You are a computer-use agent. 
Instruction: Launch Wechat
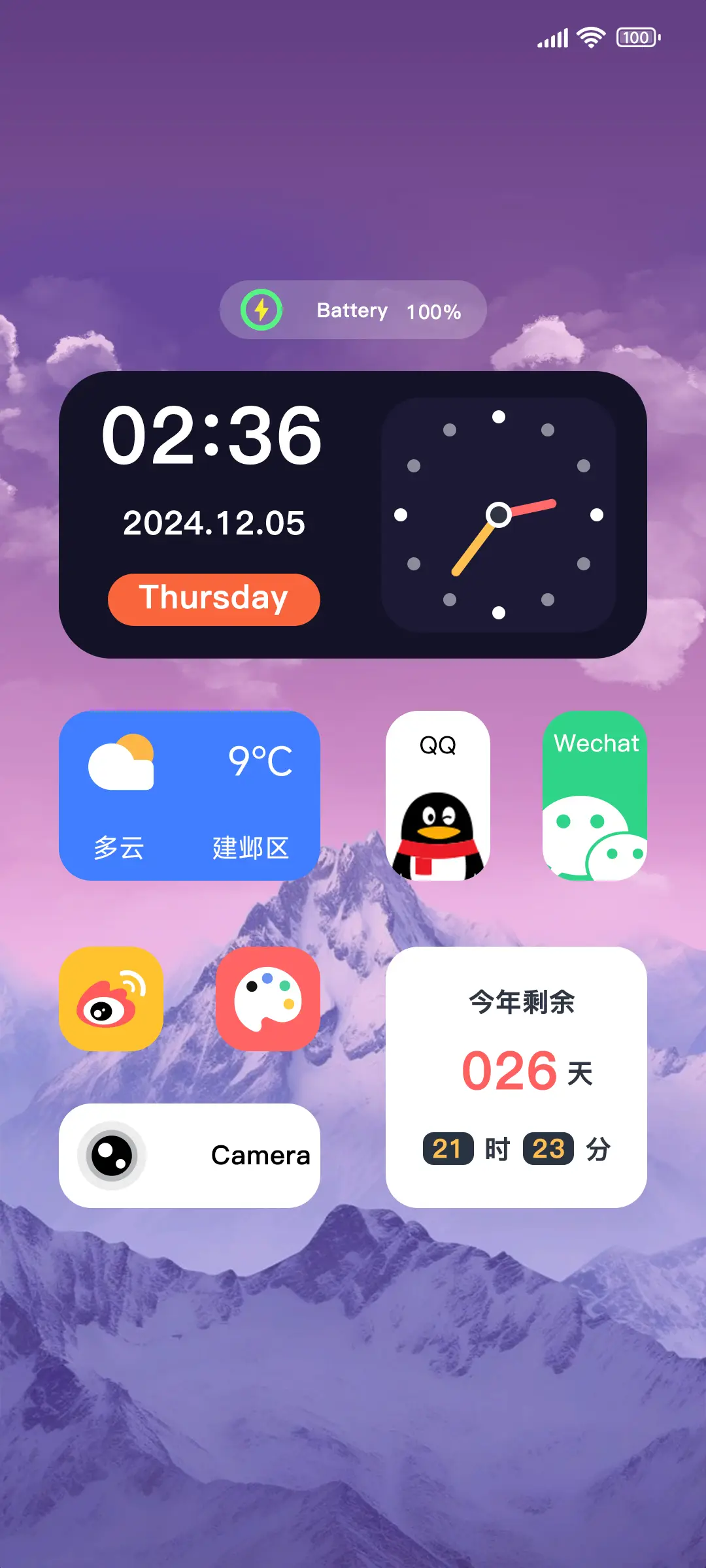tap(594, 797)
